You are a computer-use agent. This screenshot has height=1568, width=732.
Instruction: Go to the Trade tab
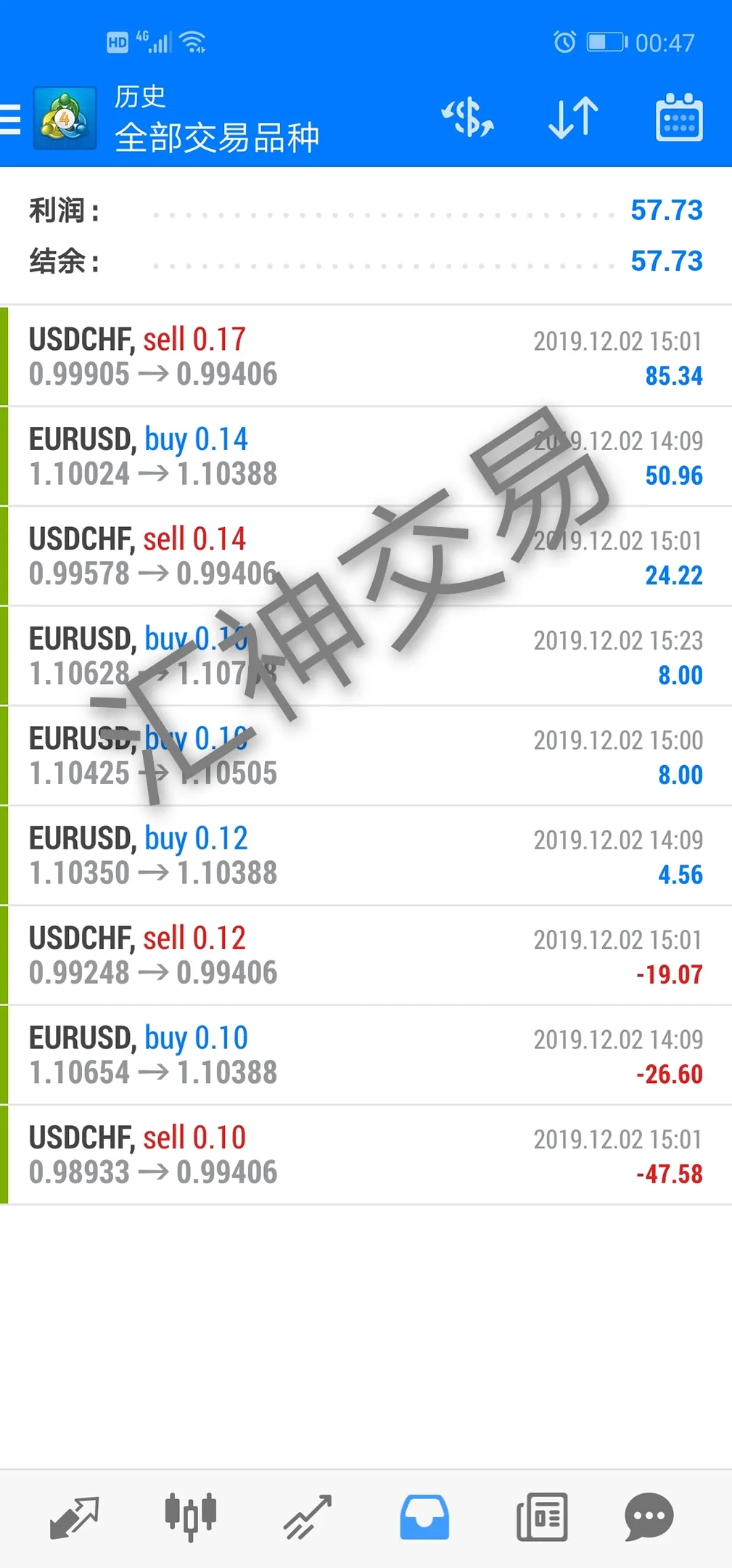tap(308, 1517)
